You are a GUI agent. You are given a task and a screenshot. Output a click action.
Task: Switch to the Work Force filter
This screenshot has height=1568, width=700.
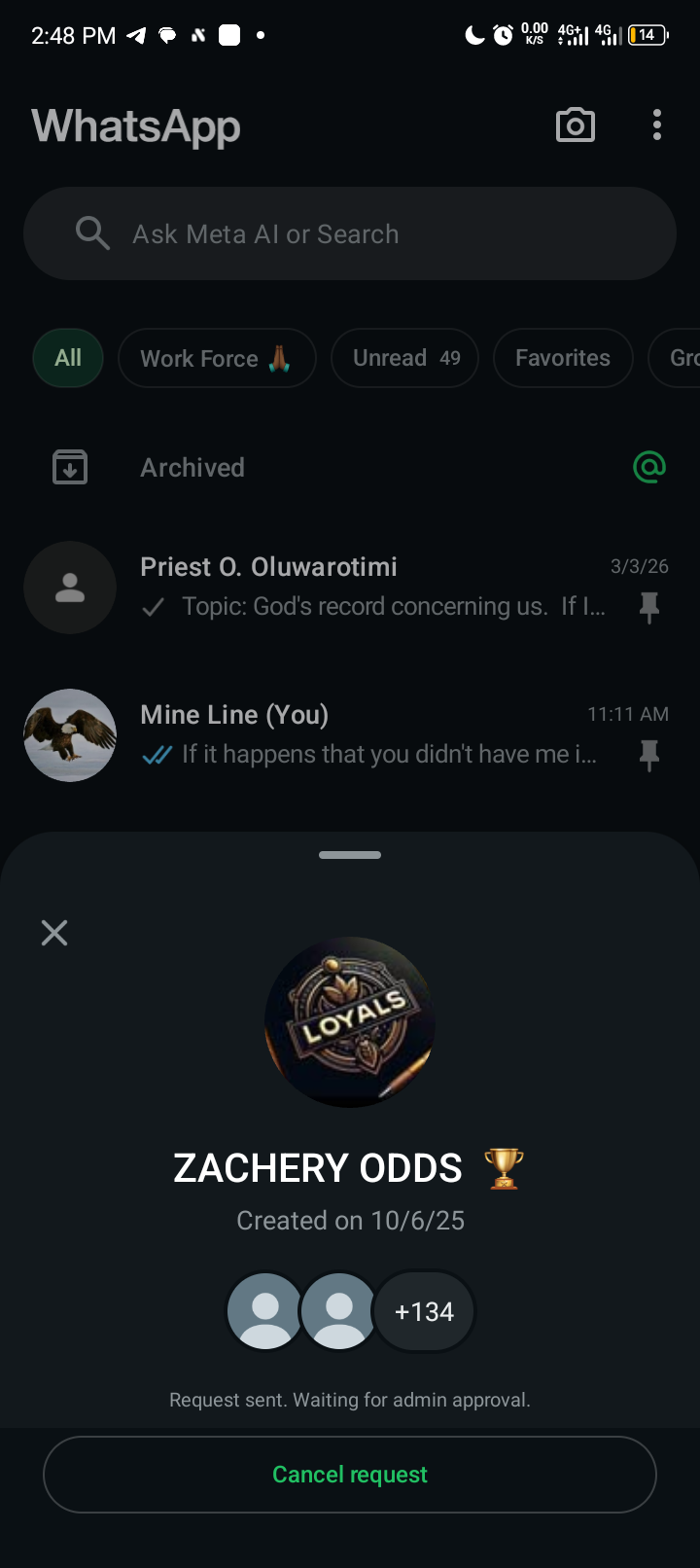(217, 358)
